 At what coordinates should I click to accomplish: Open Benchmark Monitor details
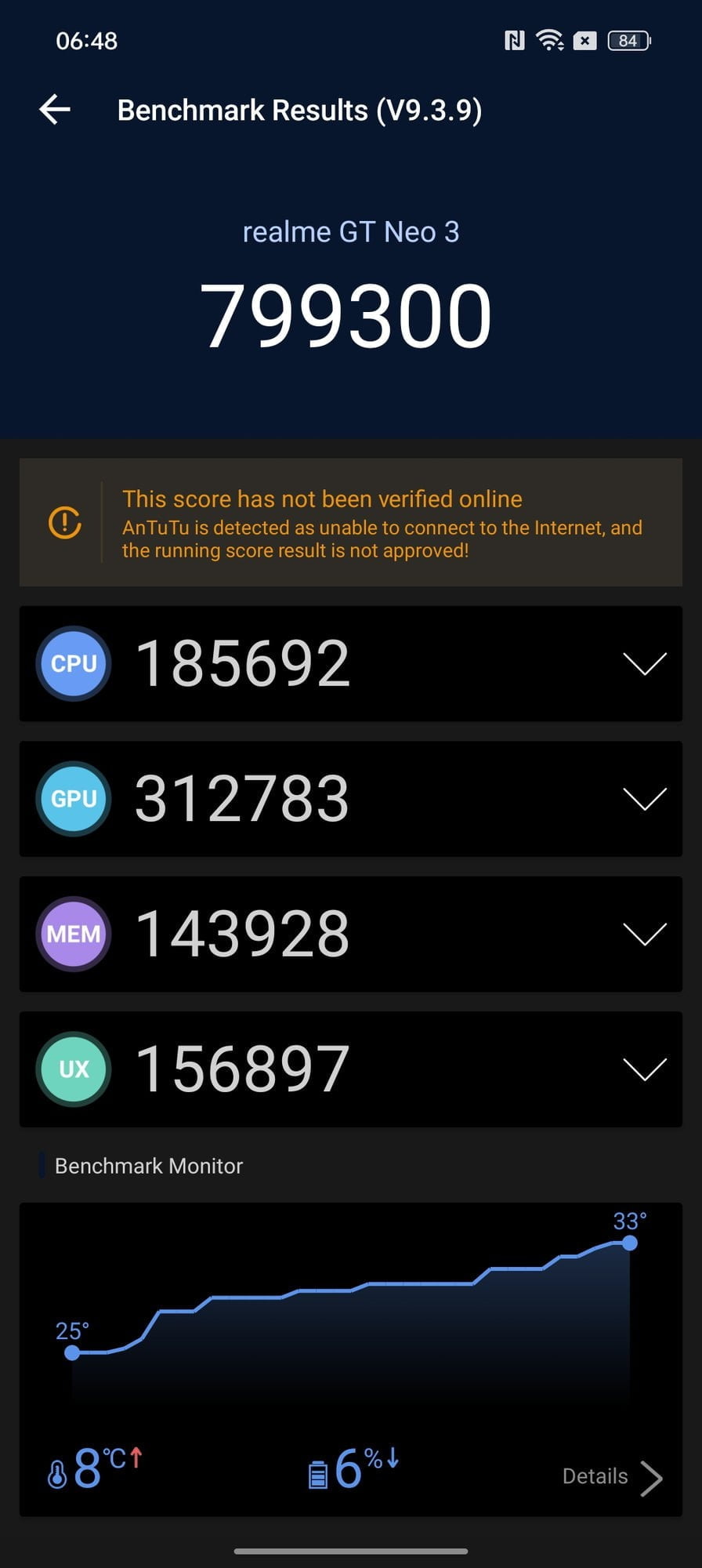click(x=613, y=1477)
